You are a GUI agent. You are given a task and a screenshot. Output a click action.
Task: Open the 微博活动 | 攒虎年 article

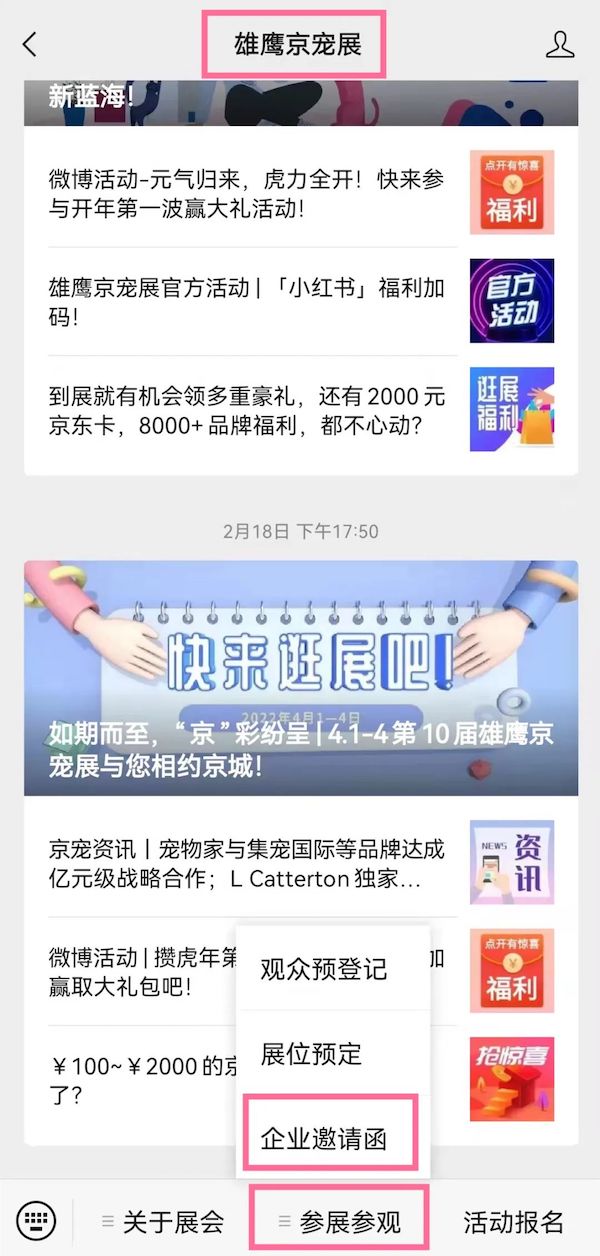[140, 971]
